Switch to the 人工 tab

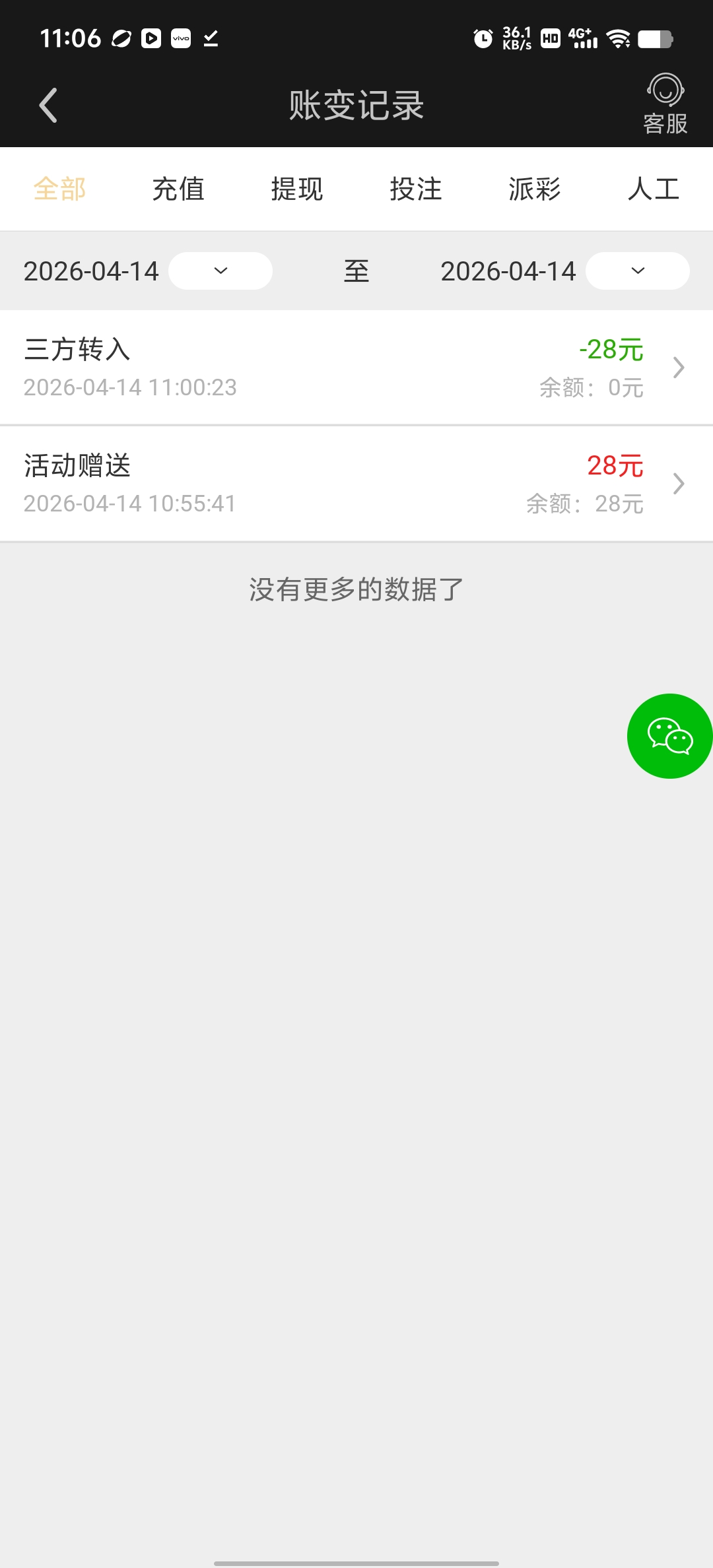[x=654, y=189]
